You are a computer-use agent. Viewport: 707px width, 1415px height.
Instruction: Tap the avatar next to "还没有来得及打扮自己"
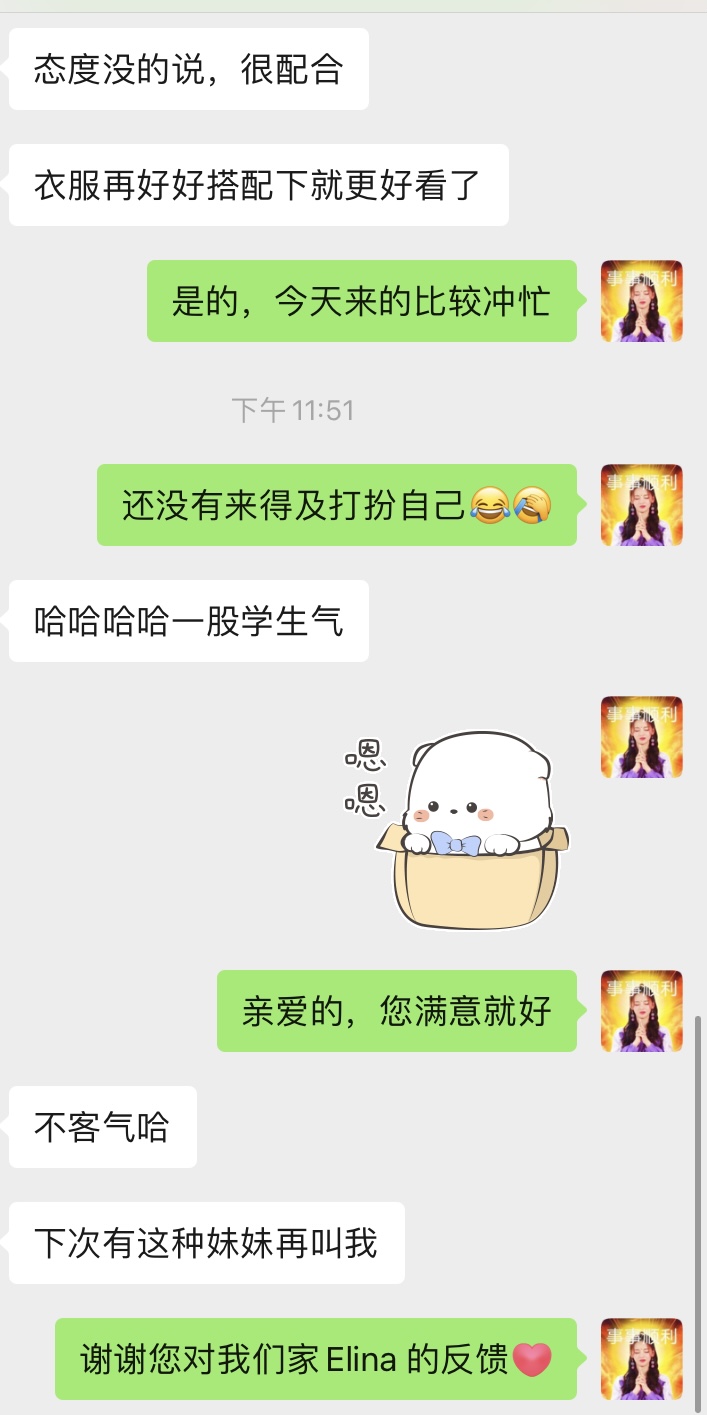pos(641,505)
